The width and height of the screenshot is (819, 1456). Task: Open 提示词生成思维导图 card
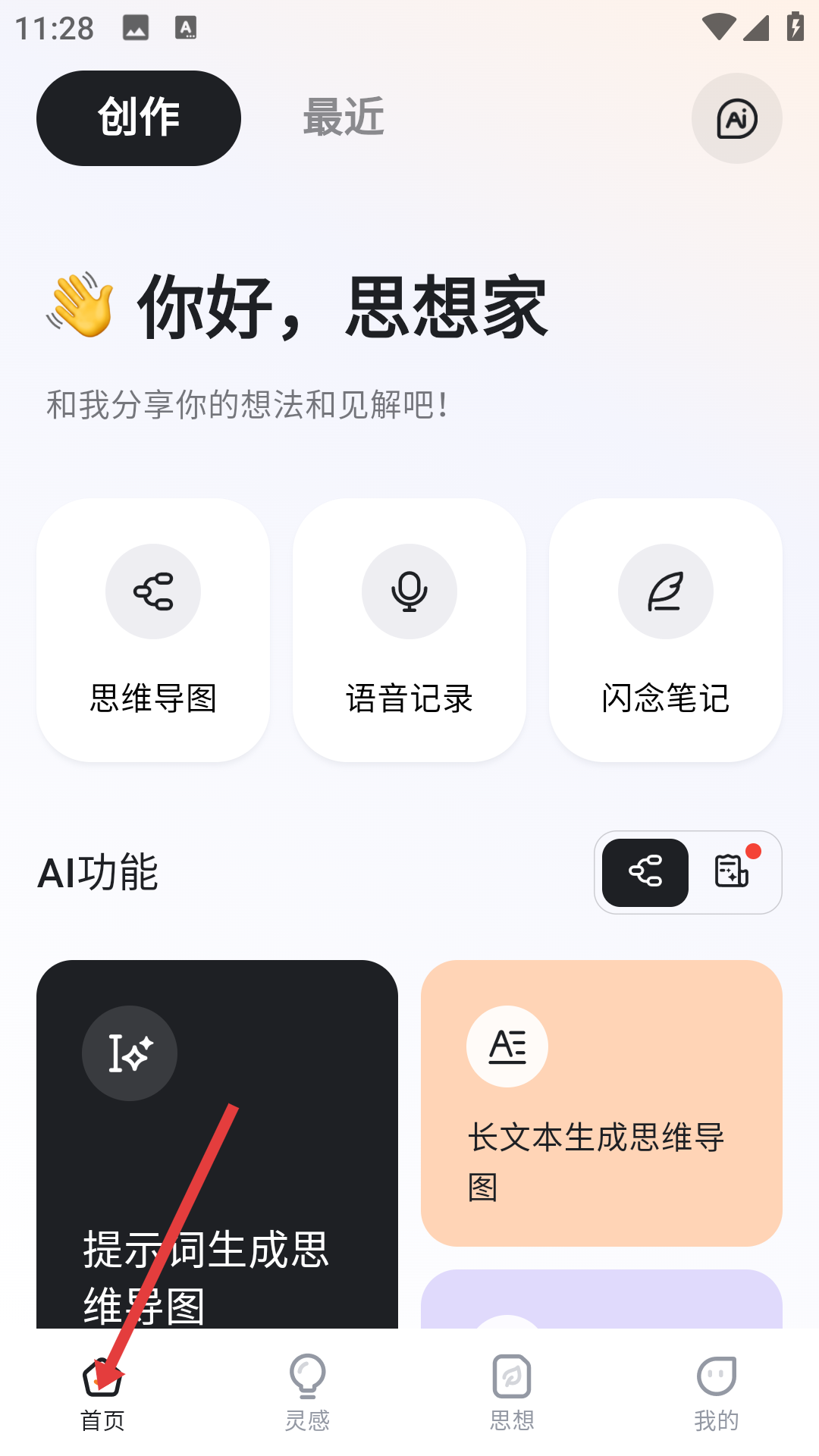click(x=217, y=1144)
